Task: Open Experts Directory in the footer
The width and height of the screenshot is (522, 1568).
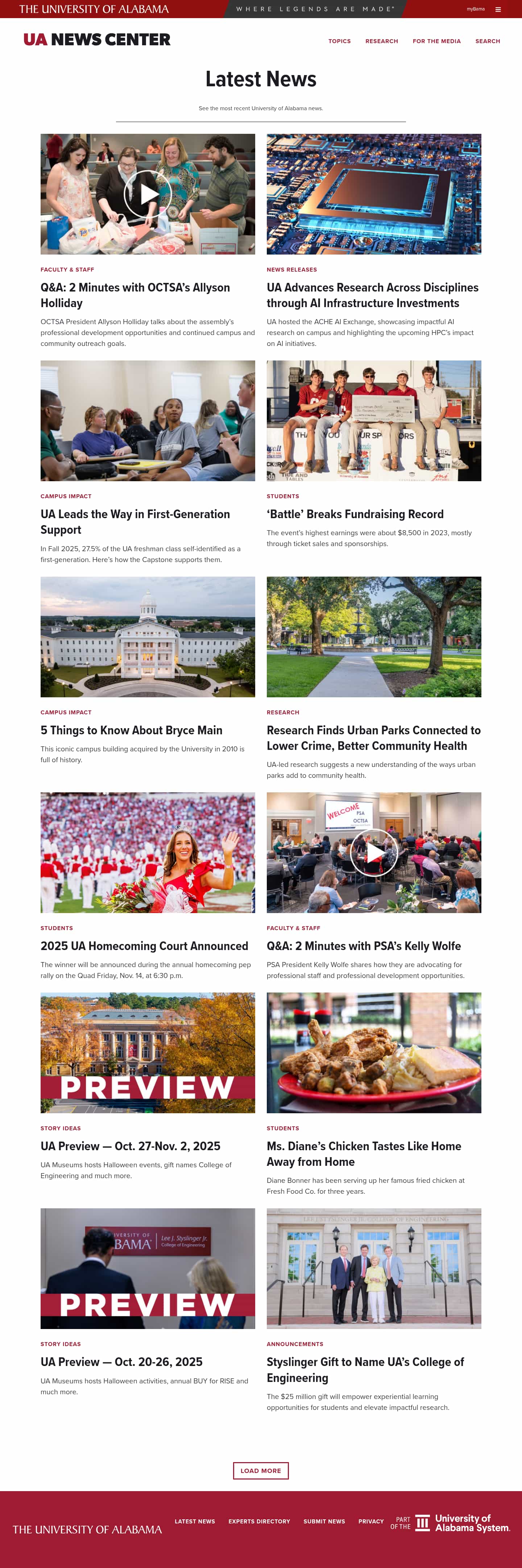Action: 259,1521
